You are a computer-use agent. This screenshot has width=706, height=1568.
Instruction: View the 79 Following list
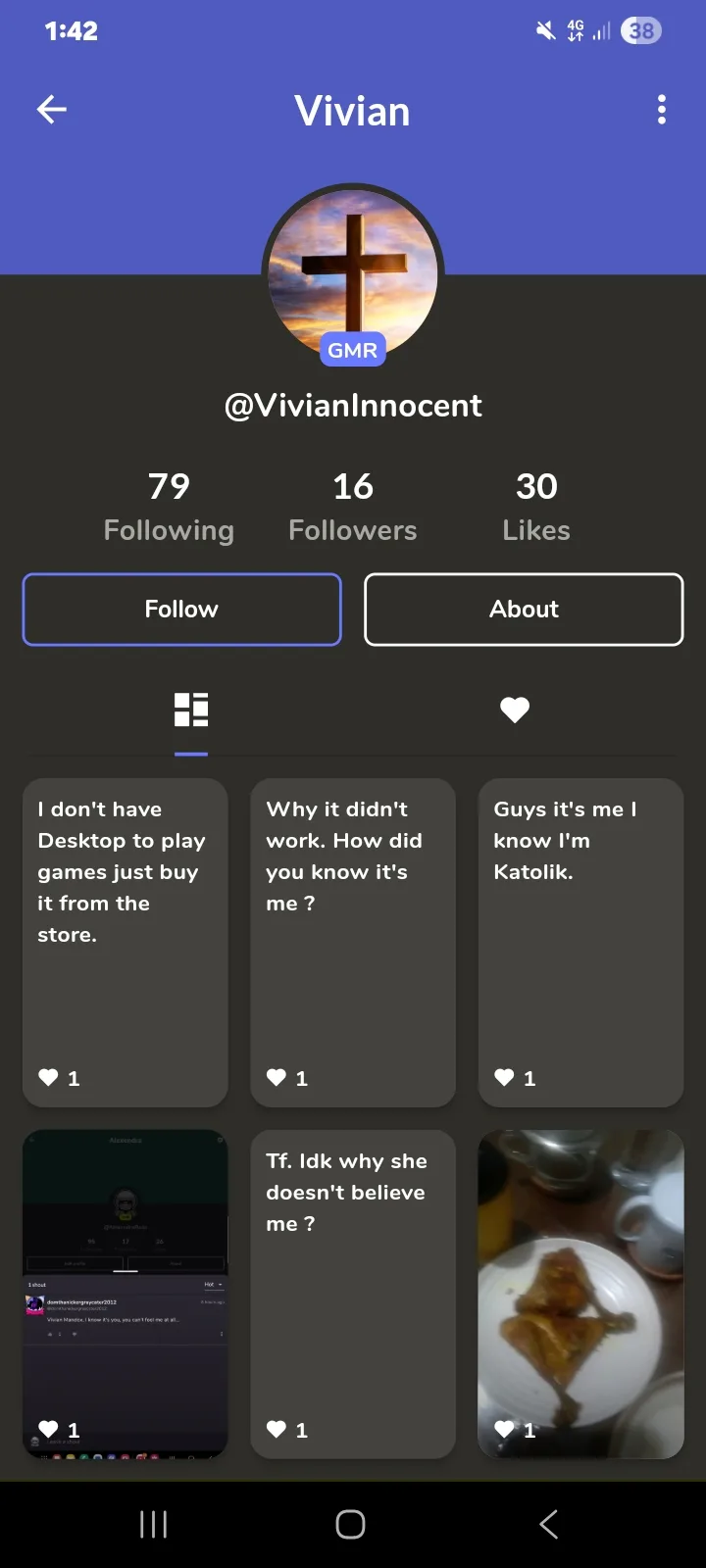(x=169, y=507)
